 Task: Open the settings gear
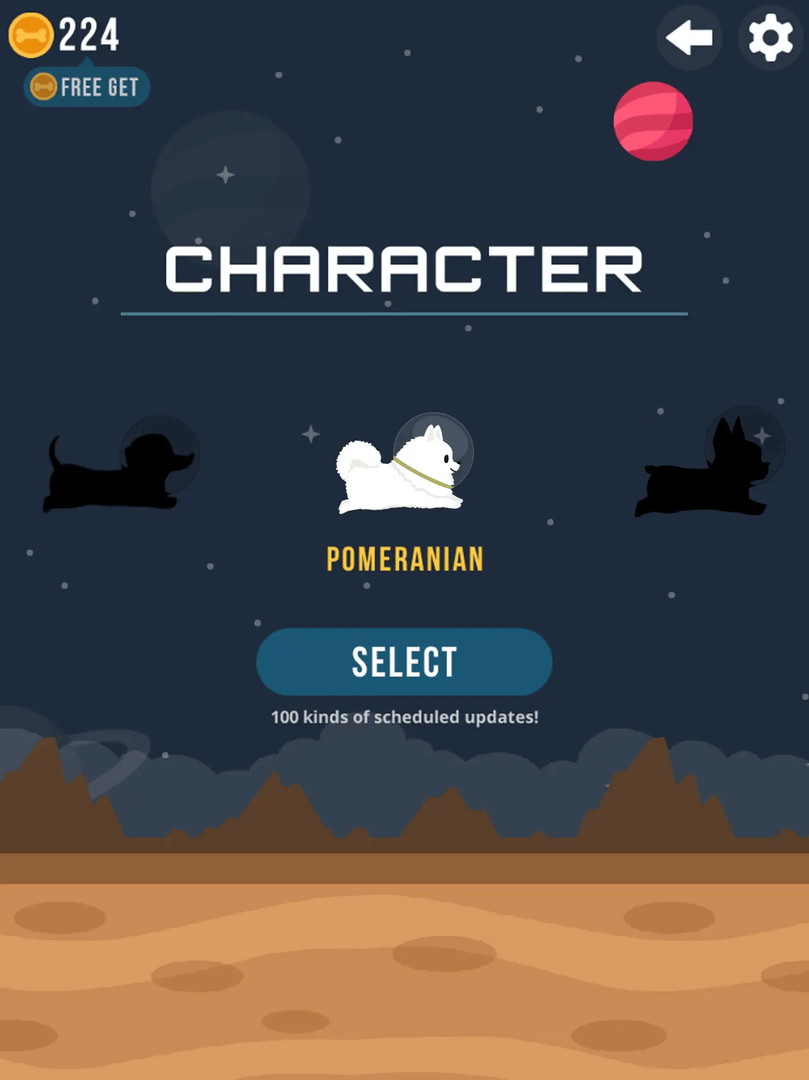(x=770, y=38)
